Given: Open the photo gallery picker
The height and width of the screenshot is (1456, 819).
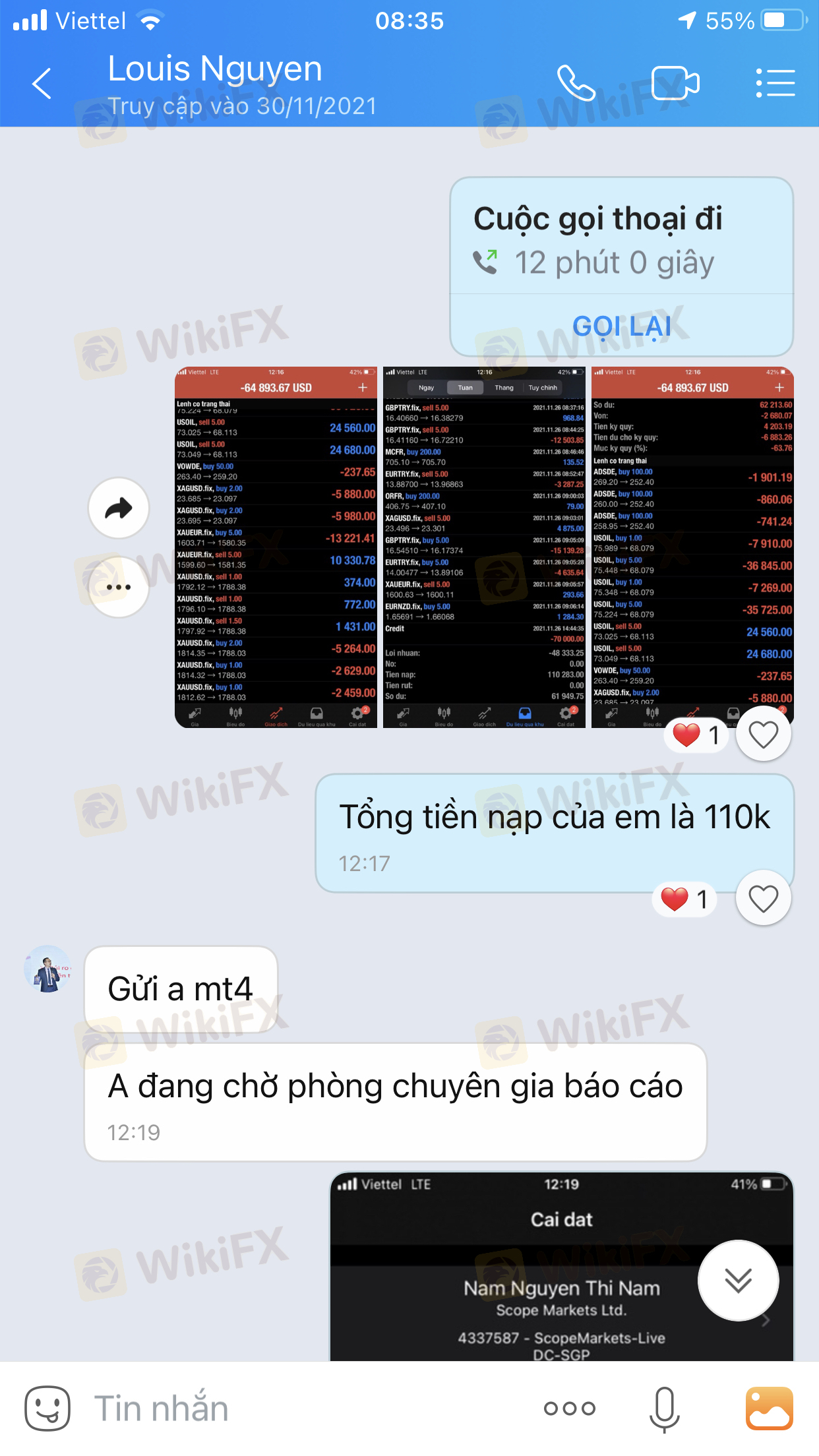Looking at the screenshot, I should pyautogui.click(x=769, y=1409).
